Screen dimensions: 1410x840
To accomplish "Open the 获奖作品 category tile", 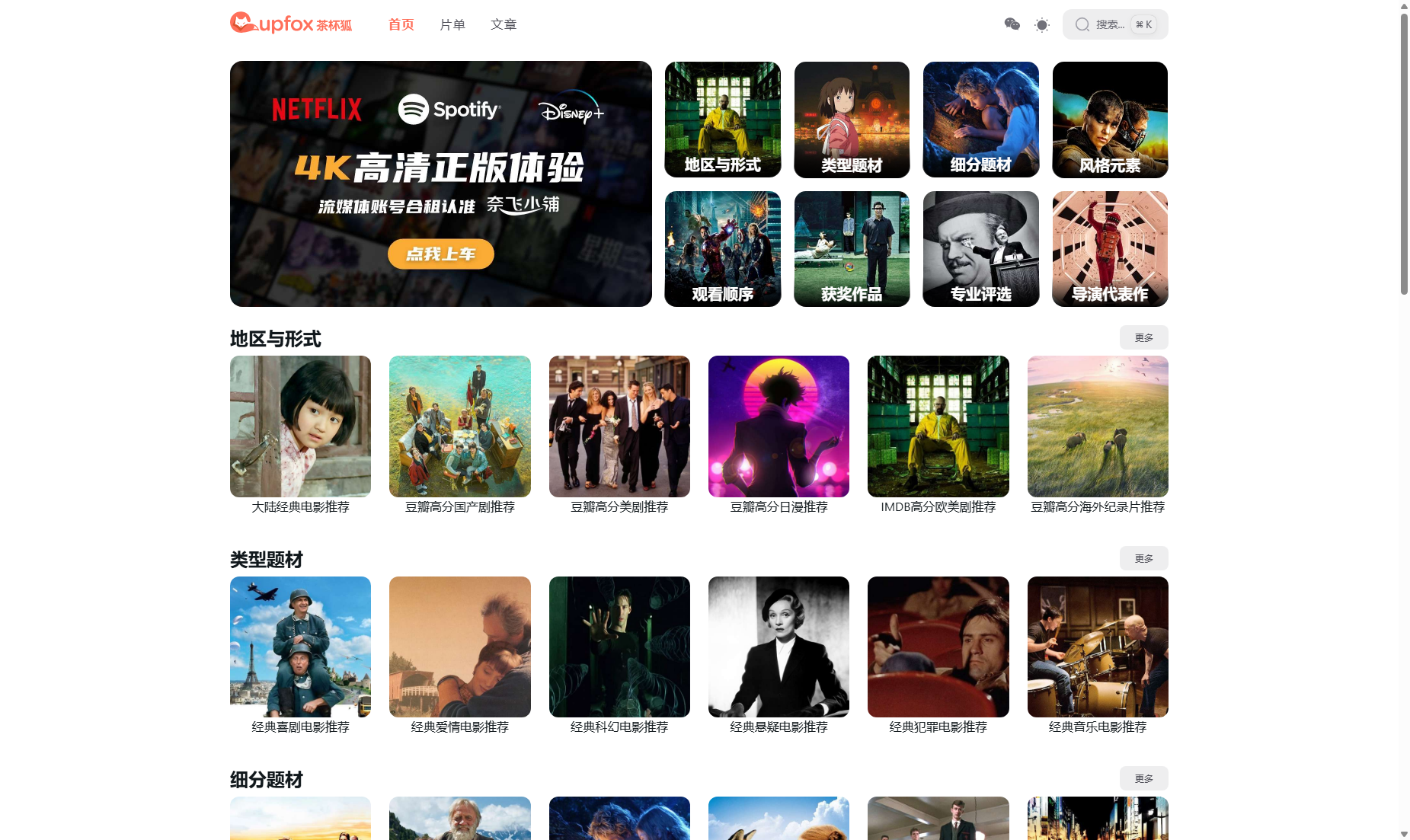I will [x=852, y=249].
